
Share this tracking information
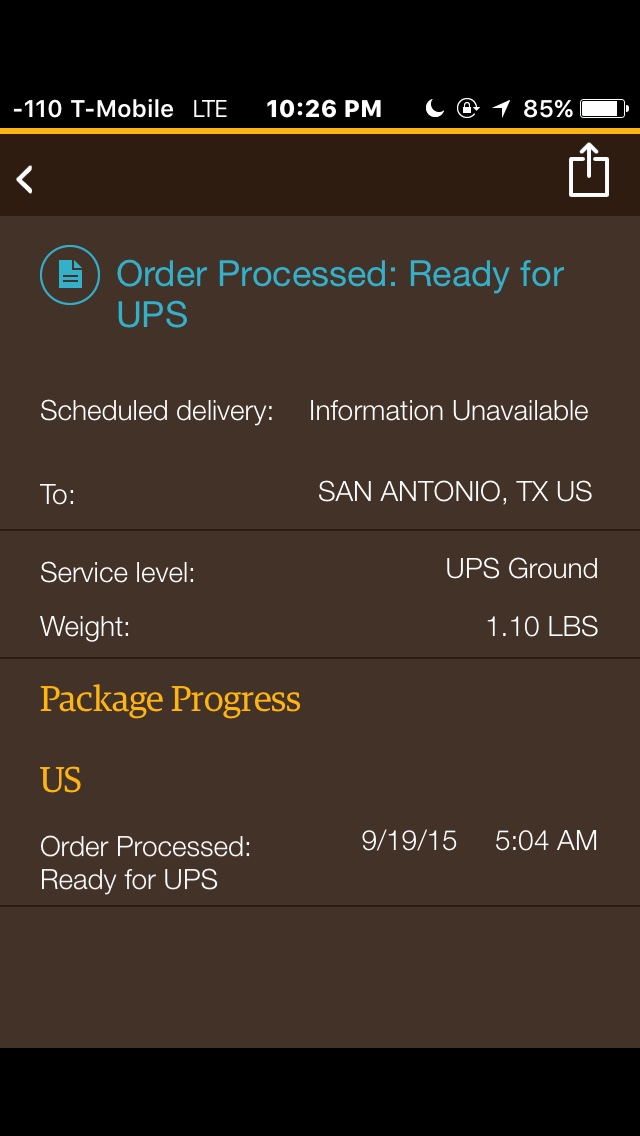588,171
